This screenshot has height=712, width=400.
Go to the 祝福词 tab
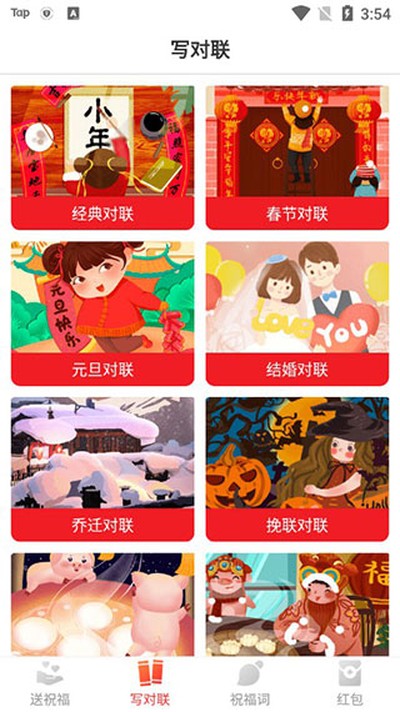250,684
